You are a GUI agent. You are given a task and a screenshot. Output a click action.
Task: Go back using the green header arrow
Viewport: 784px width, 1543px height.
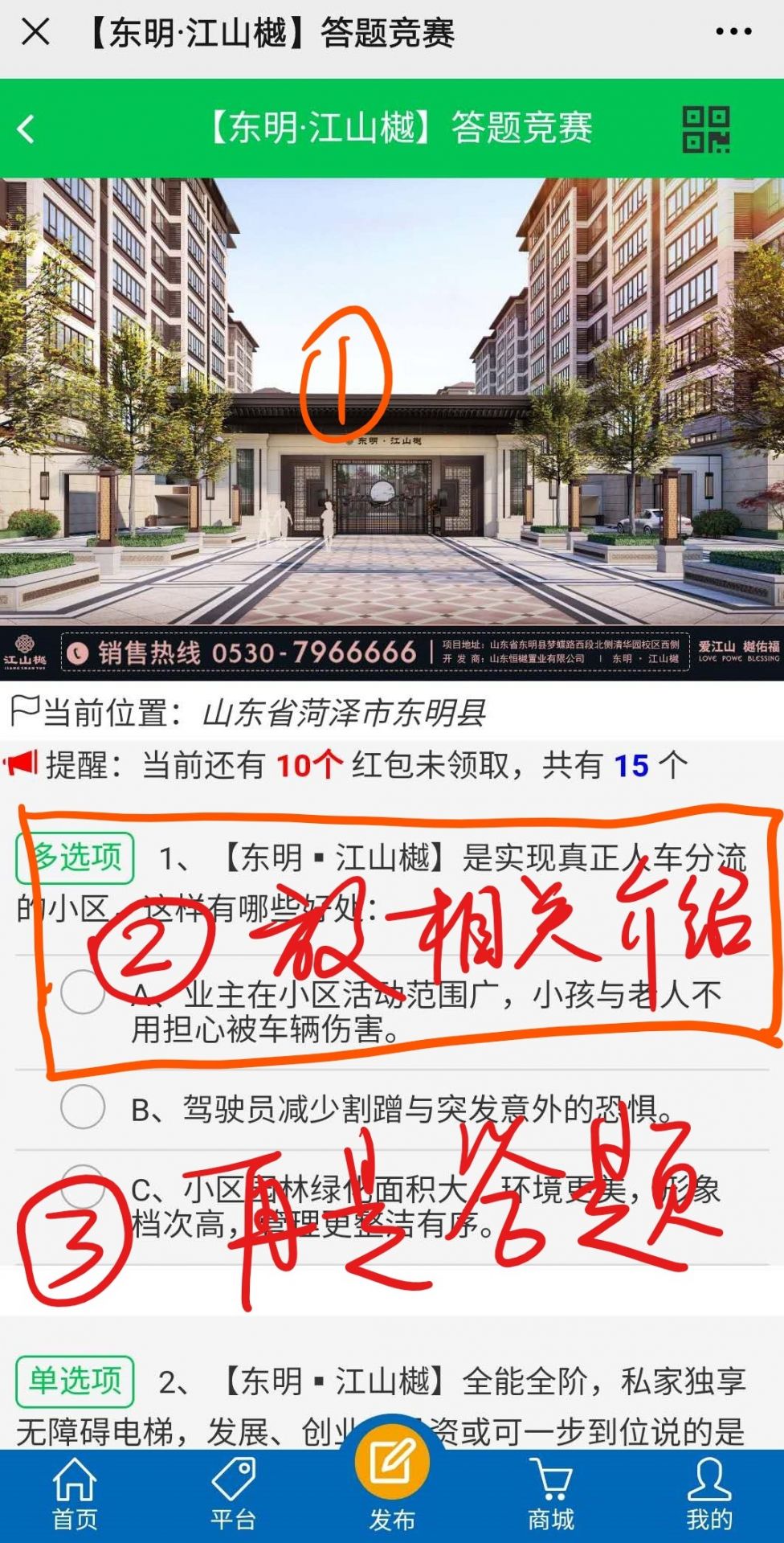point(27,129)
